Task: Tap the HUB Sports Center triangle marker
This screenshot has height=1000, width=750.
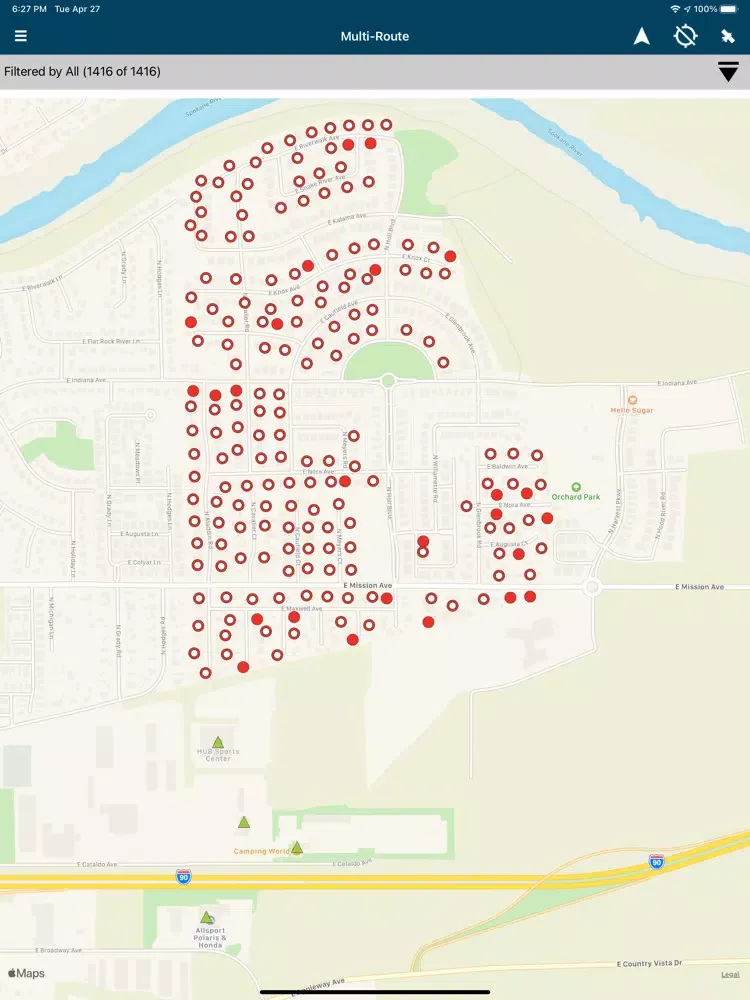Action: pos(218,742)
